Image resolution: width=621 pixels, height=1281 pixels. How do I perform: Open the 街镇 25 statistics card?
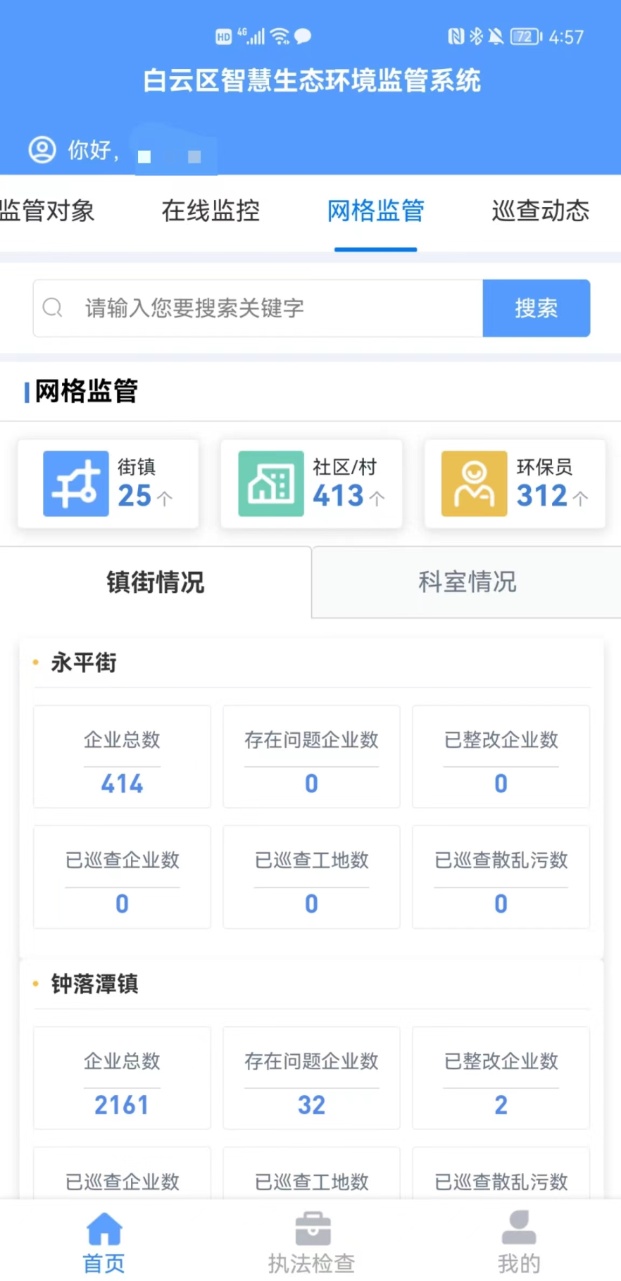(x=108, y=484)
